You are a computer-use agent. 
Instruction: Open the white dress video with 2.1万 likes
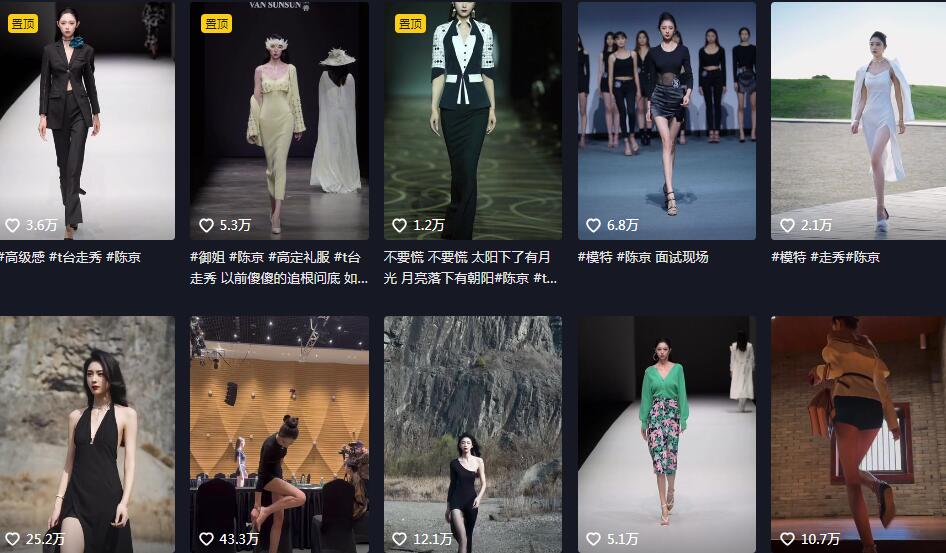pyautogui.click(x=858, y=120)
